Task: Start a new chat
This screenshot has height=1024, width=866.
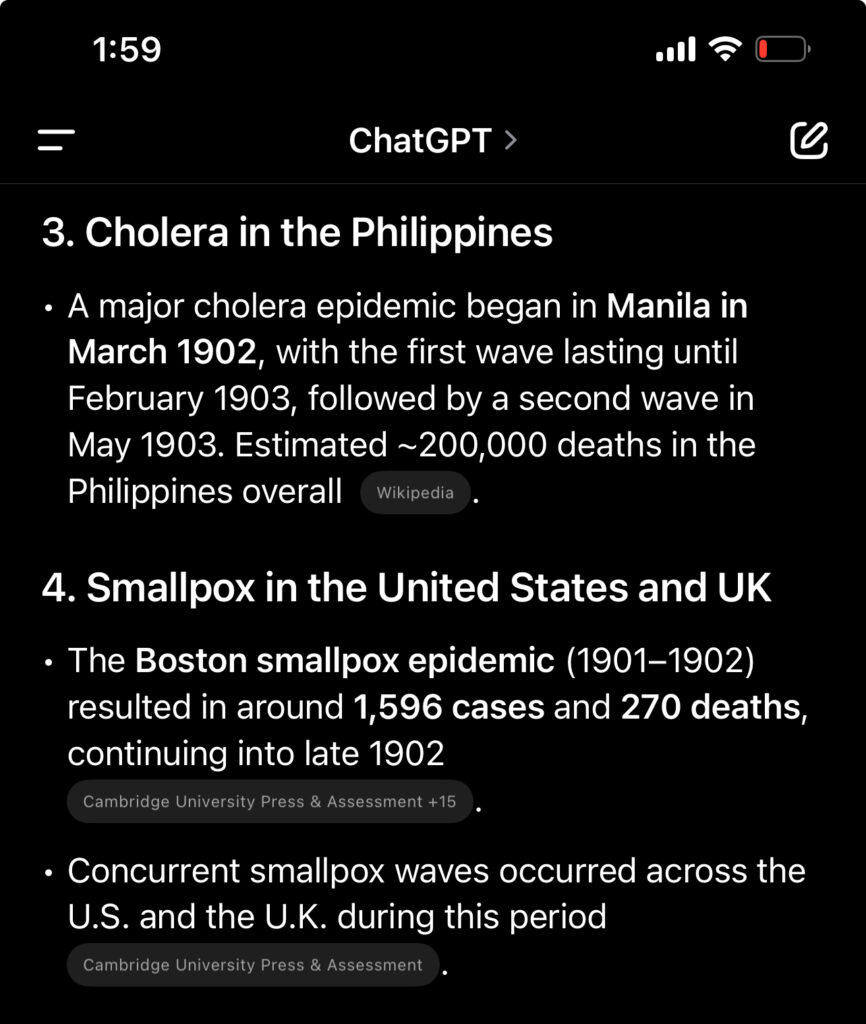Action: pyautogui.click(x=809, y=141)
